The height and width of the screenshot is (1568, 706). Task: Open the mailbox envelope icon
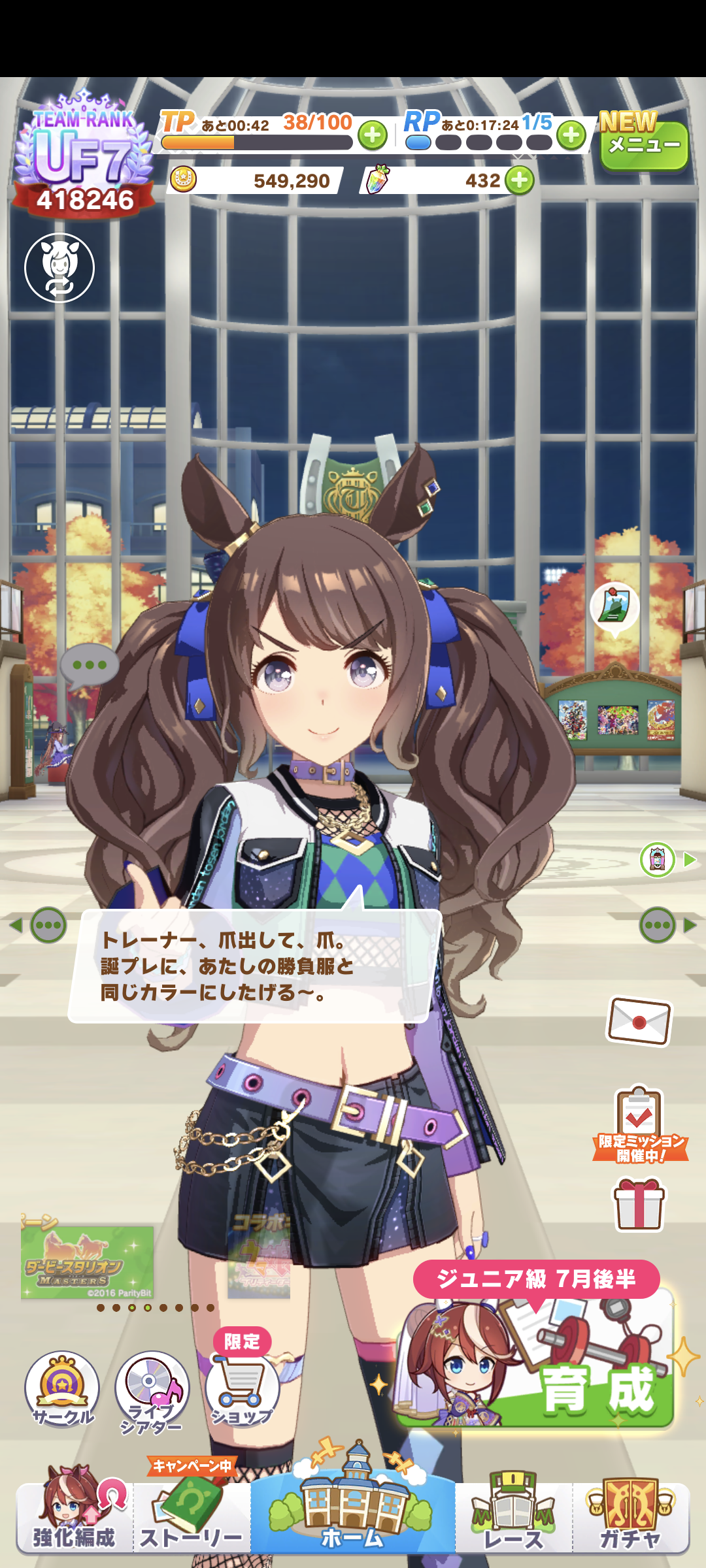click(x=639, y=1021)
